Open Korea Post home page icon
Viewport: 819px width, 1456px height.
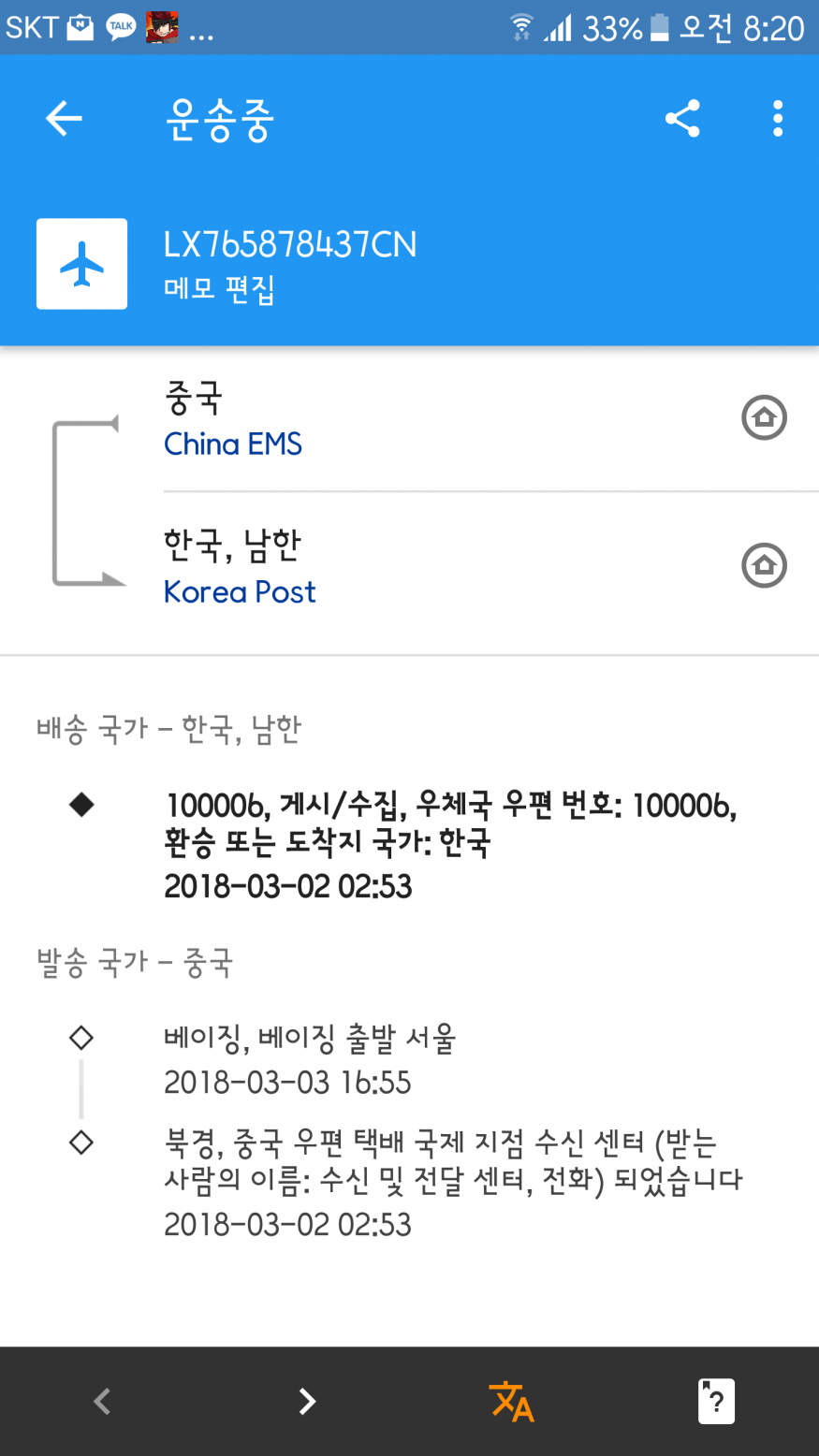(764, 565)
